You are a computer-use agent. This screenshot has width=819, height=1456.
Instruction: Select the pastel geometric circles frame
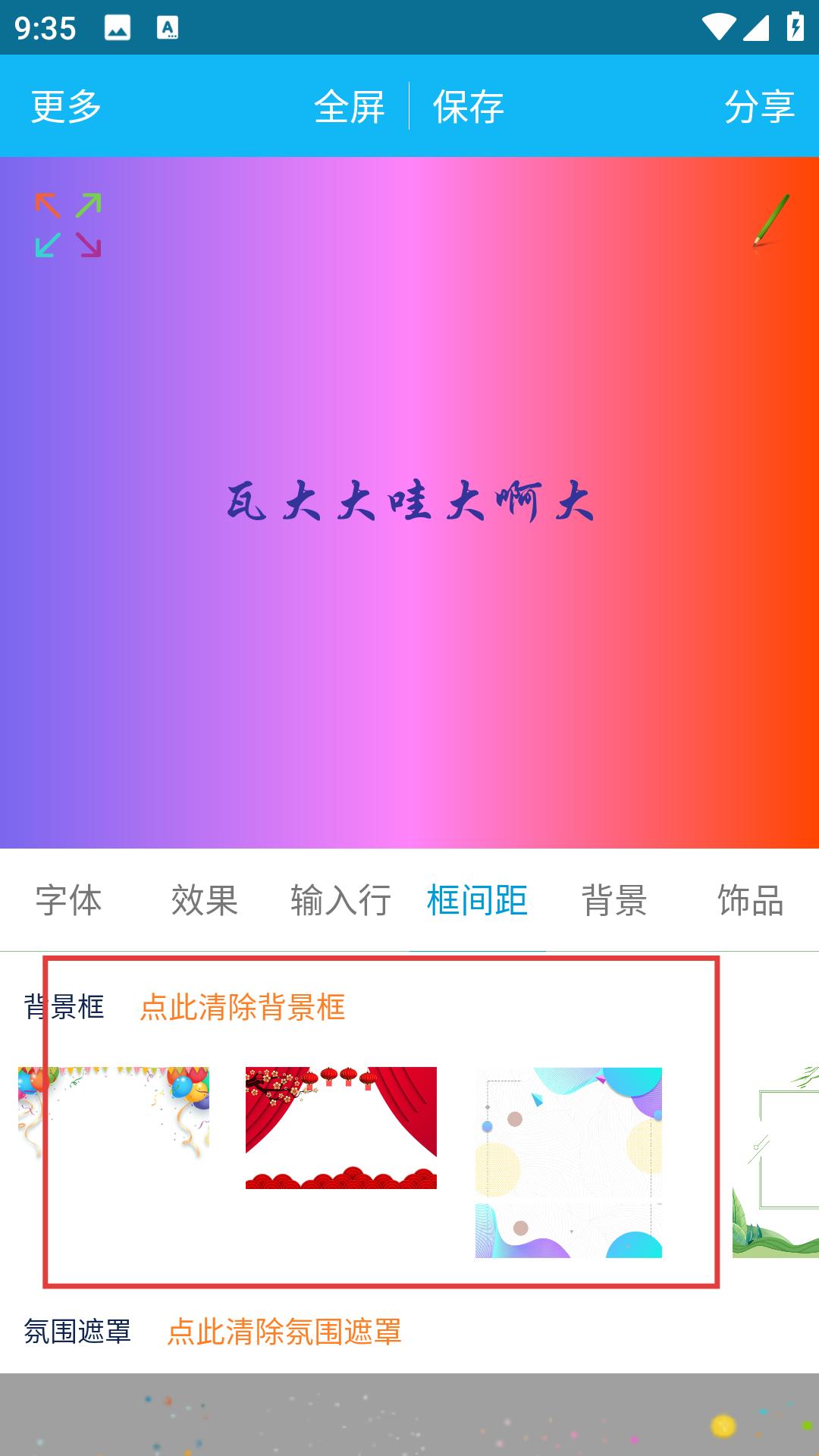coord(569,1163)
